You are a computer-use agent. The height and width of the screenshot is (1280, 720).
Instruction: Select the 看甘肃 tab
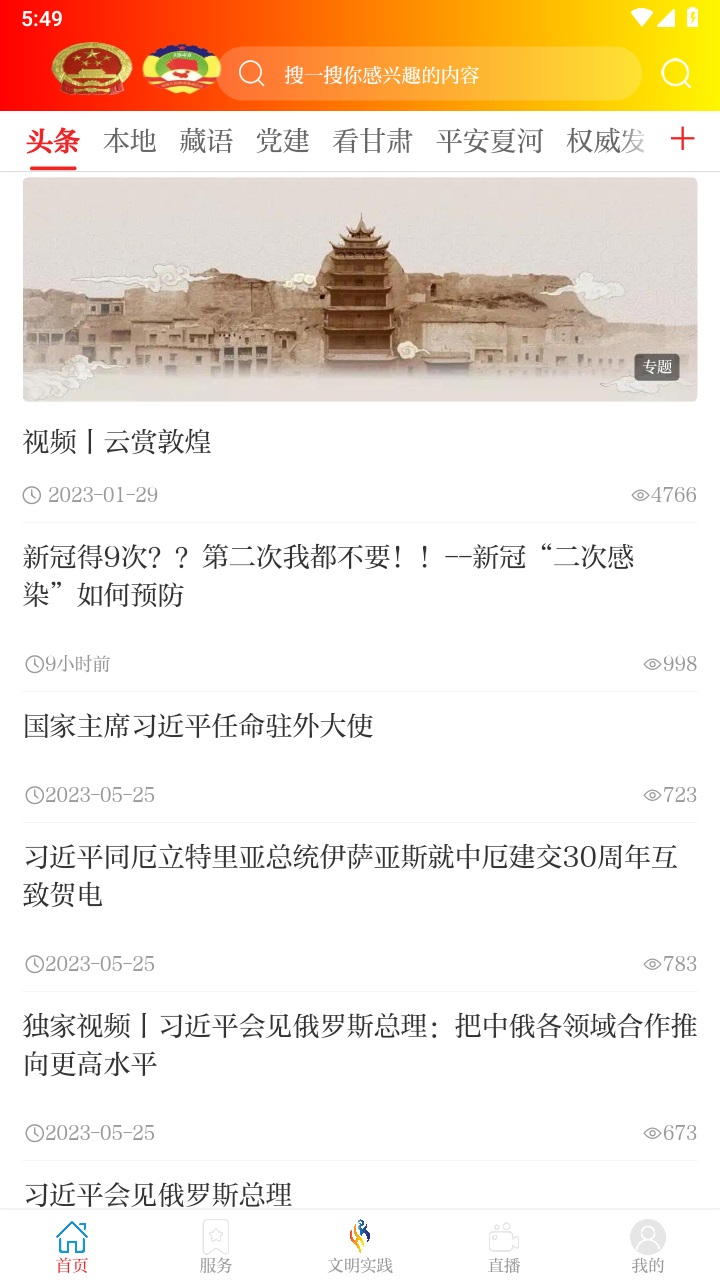[x=373, y=141]
